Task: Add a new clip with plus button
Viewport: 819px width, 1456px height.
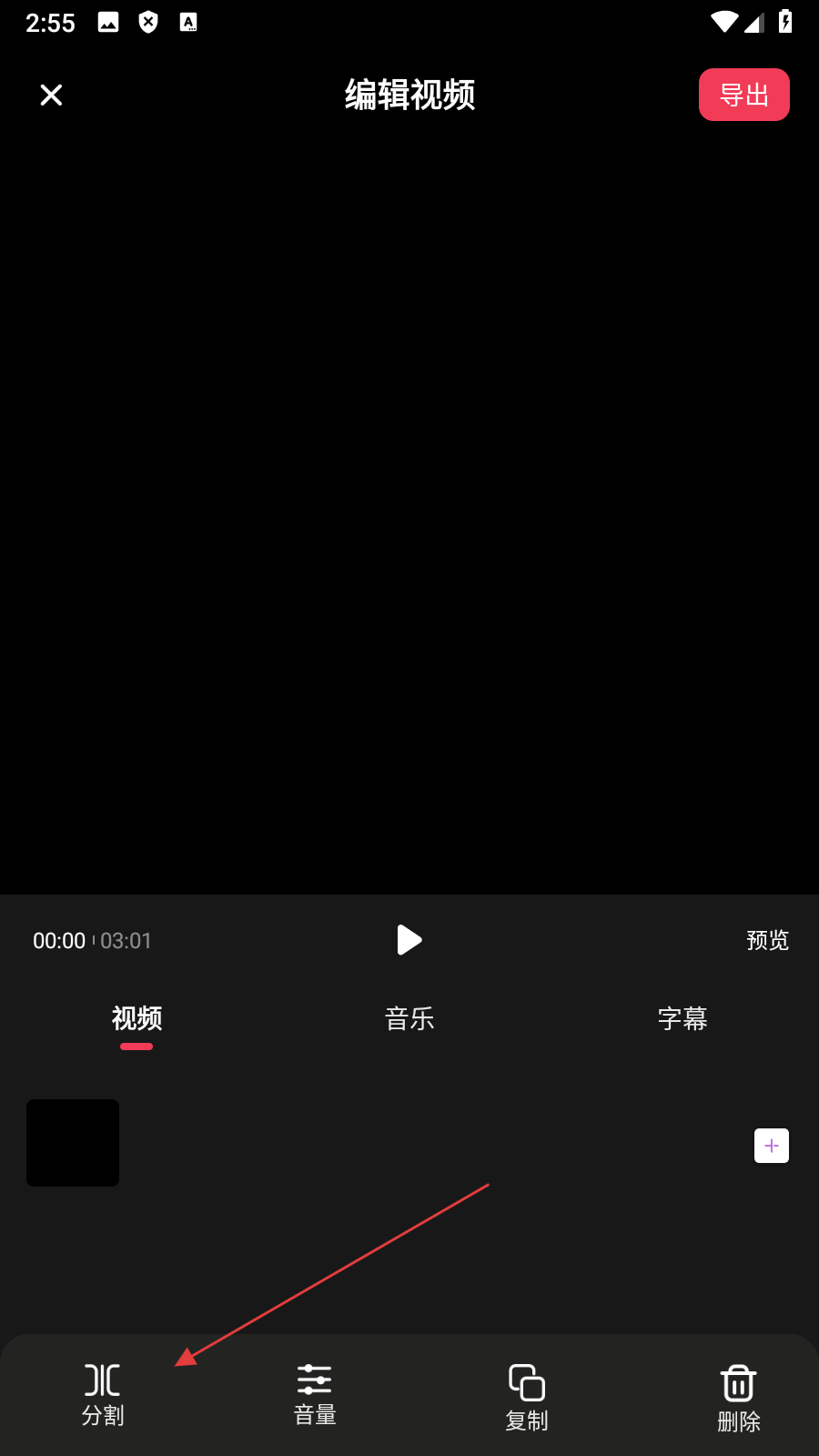Action: 772,1146
